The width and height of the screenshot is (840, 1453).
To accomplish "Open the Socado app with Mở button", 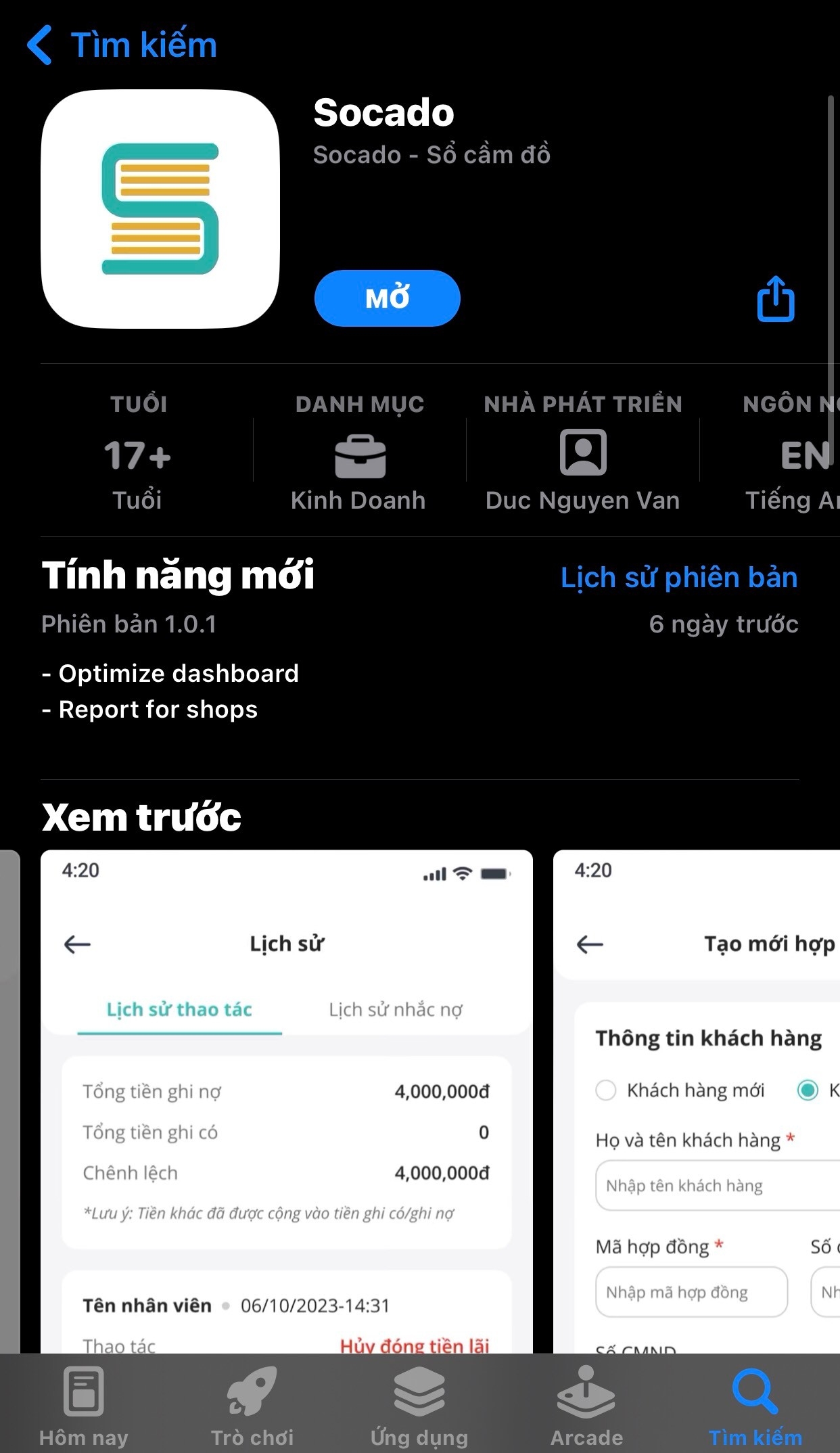I will coord(387,298).
